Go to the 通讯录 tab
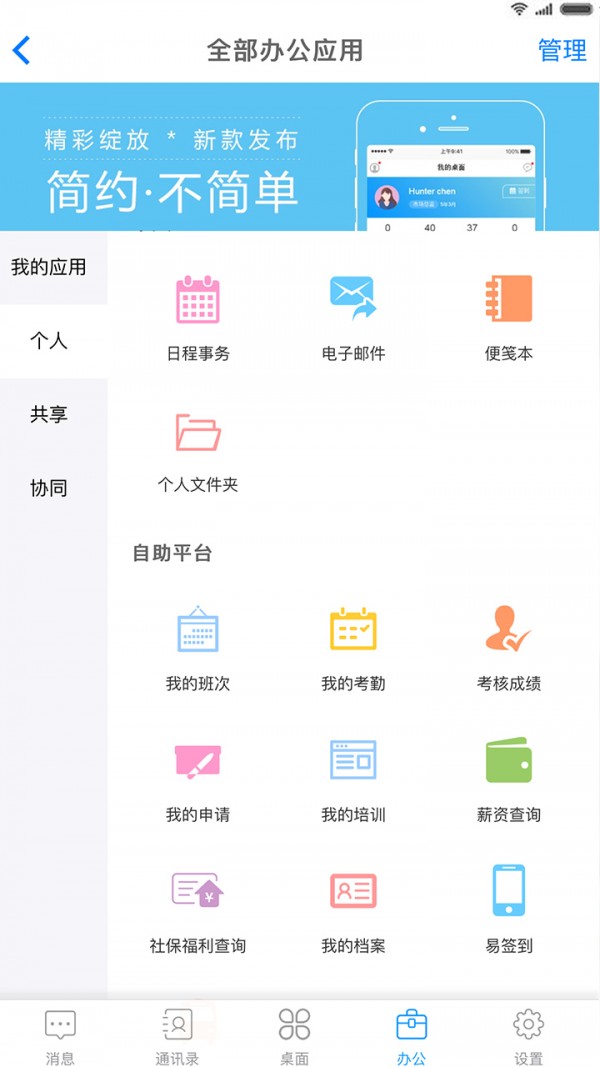 point(177,1036)
